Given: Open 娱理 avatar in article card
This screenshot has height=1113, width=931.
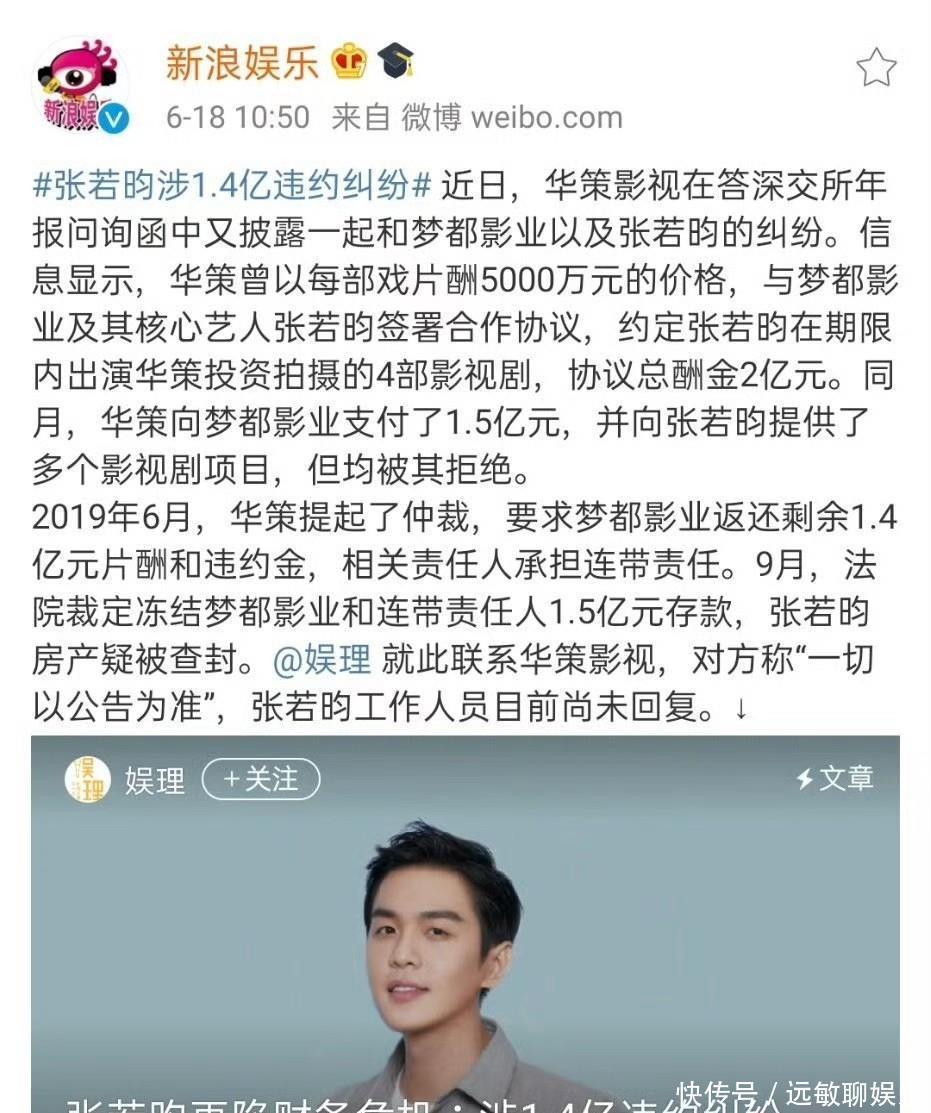Looking at the screenshot, I should click(87, 779).
